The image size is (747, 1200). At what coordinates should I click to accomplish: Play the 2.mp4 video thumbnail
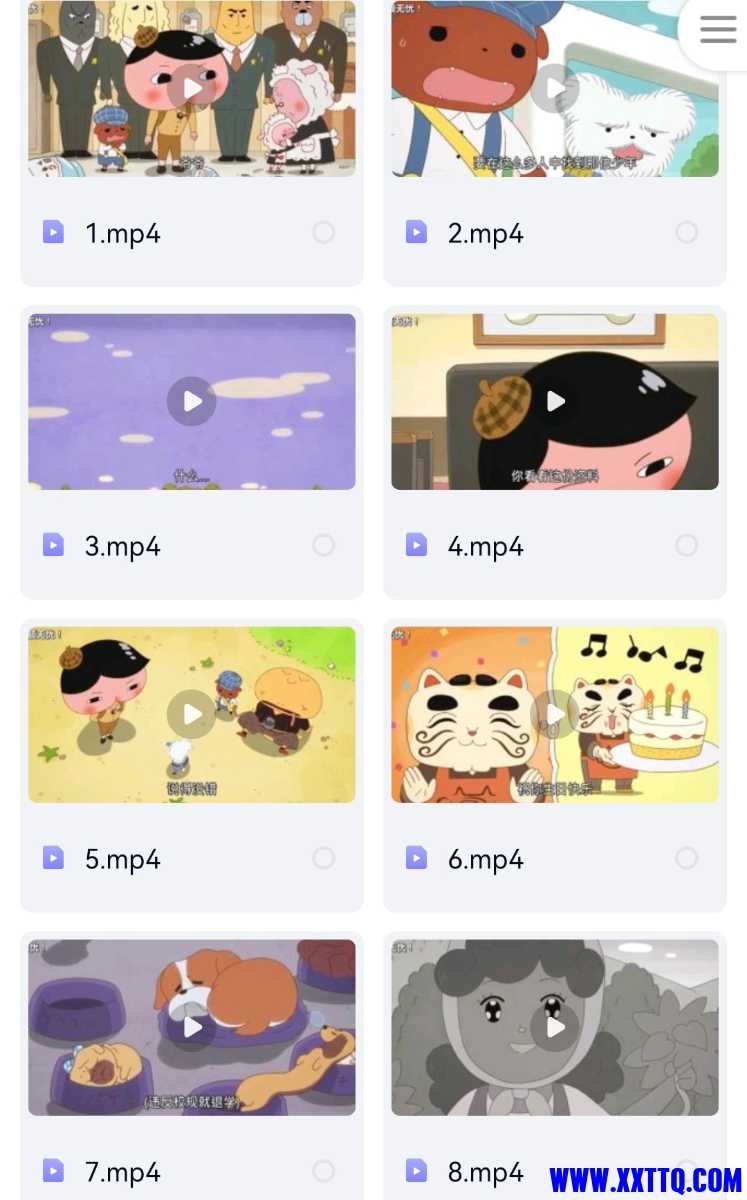point(554,89)
